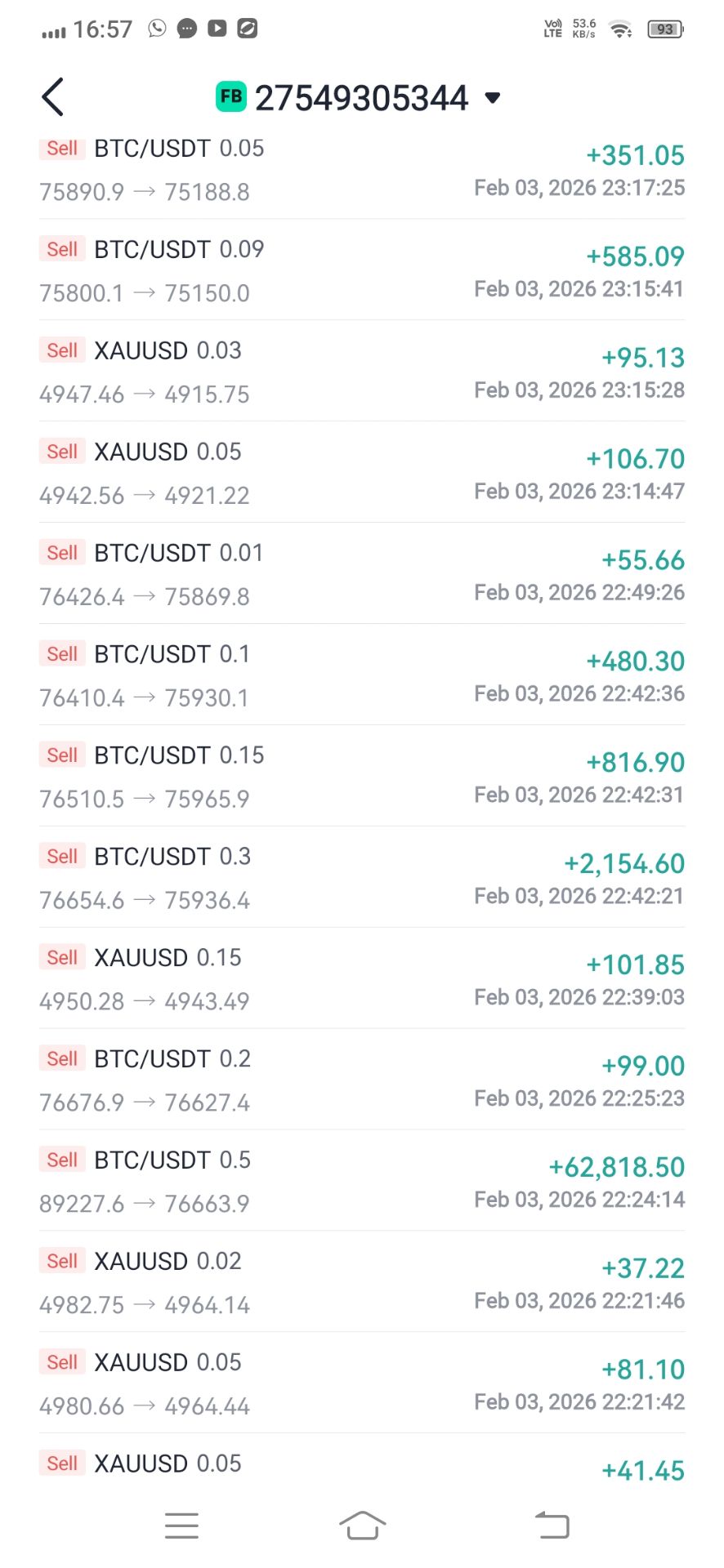This screenshot has width=724, height=1568.
Task: Open the BTC/USDT 0.05 trade with +351.05
Action: 361,171
